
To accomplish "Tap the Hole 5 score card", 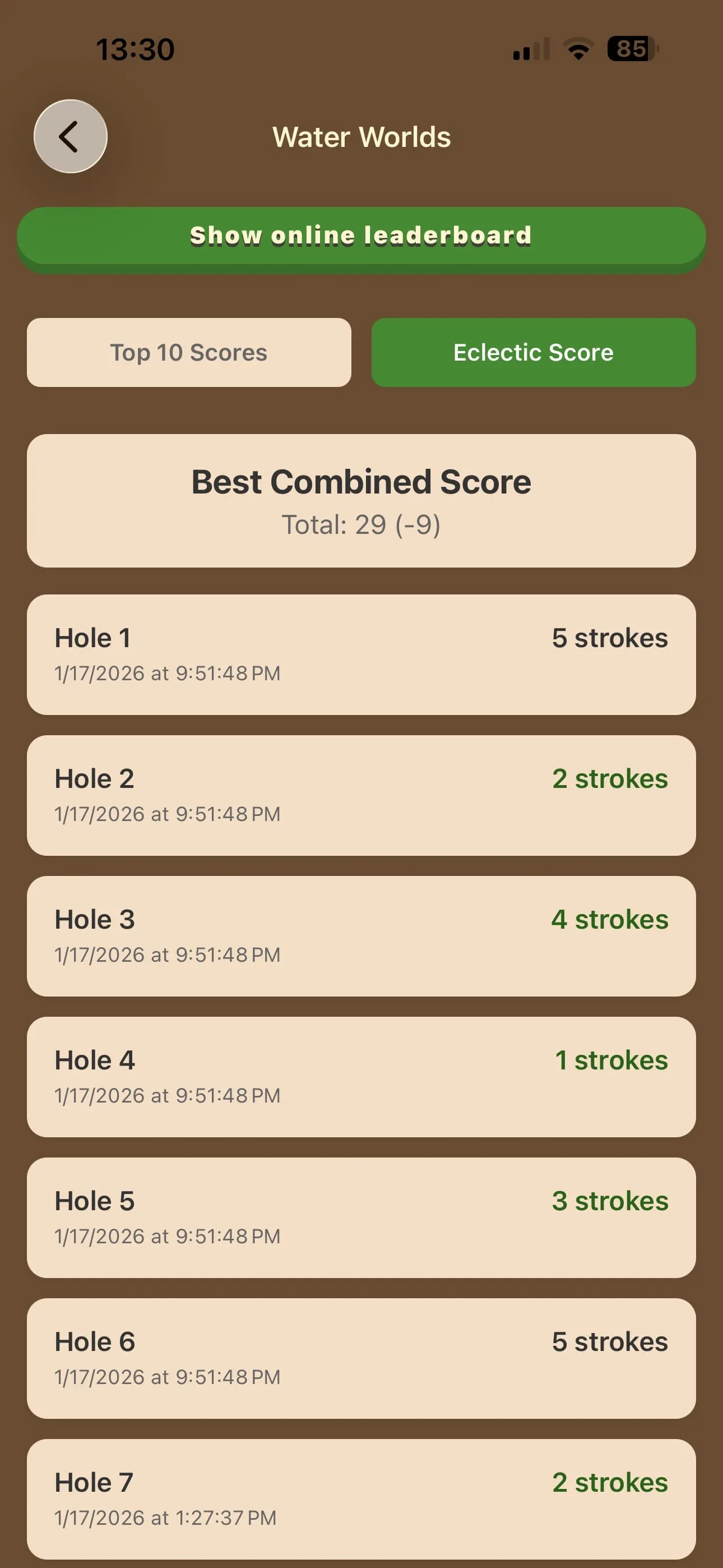I will tap(361, 1216).
